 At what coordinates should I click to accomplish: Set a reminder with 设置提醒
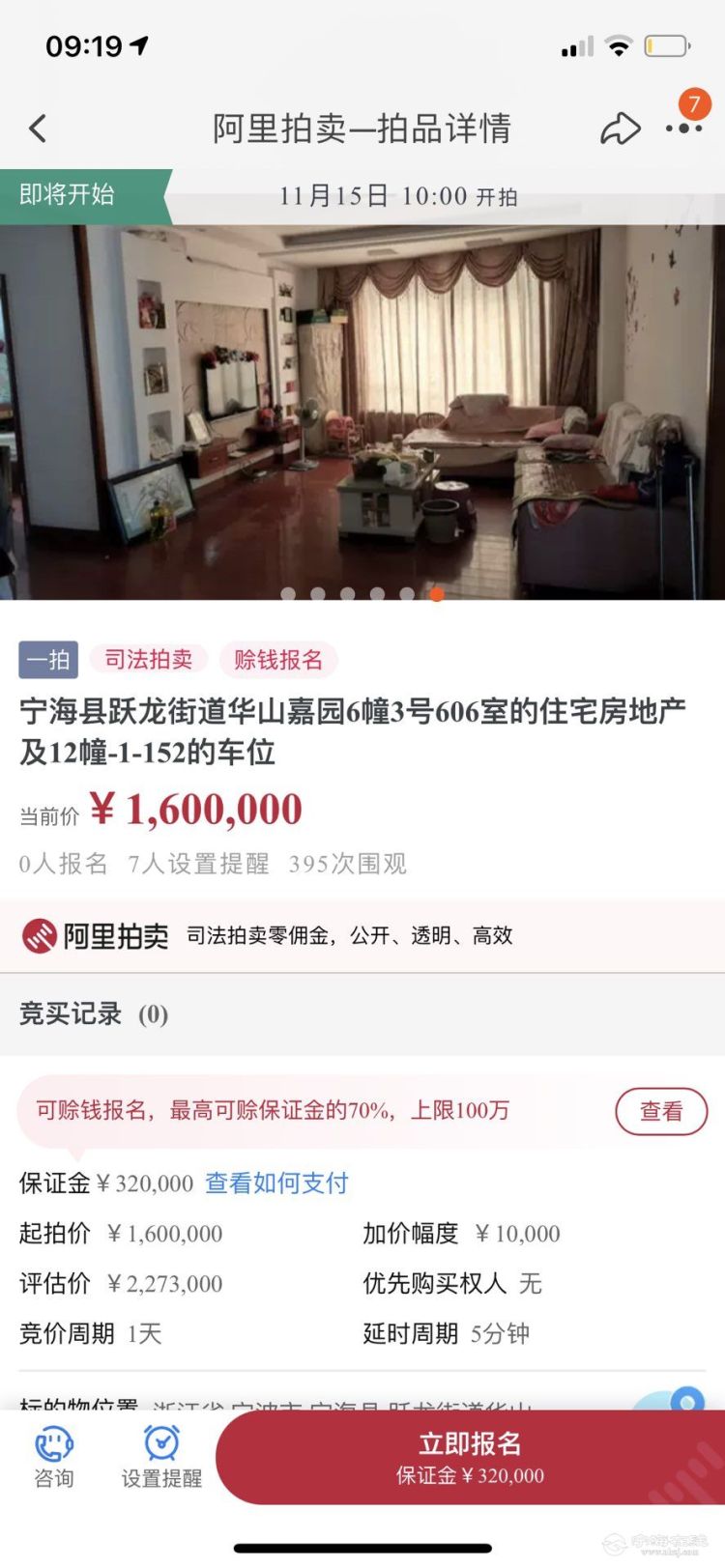coord(161,1457)
